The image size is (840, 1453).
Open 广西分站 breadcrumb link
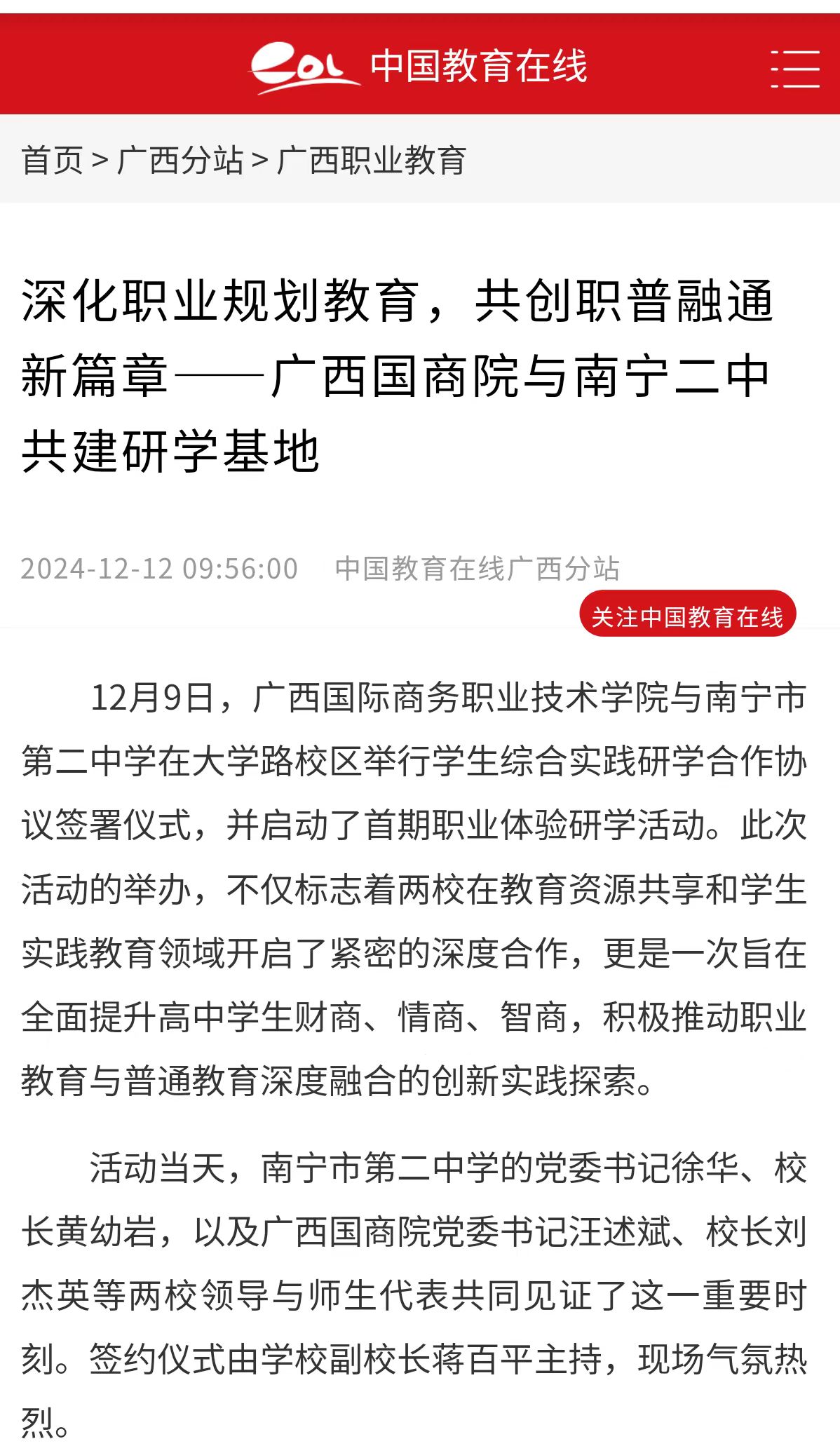pos(180,161)
